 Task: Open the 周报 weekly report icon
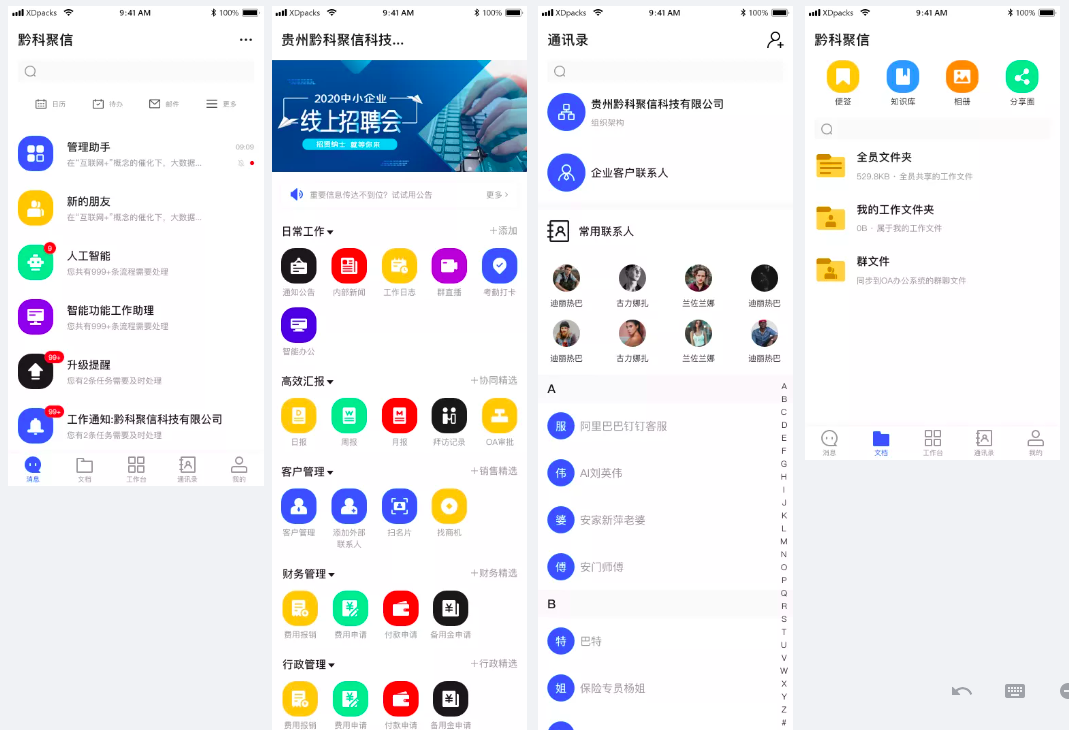coord(349,416)
